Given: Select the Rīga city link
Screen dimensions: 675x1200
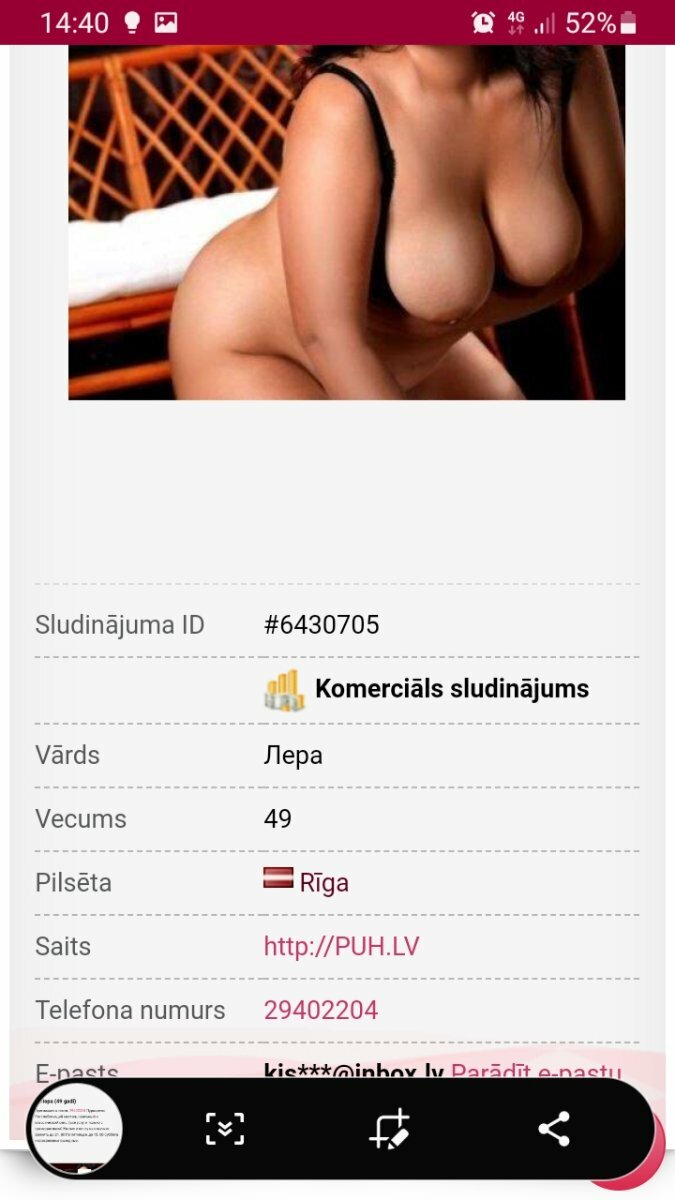Looking at the screenshot, I should [x=324, y=883].
